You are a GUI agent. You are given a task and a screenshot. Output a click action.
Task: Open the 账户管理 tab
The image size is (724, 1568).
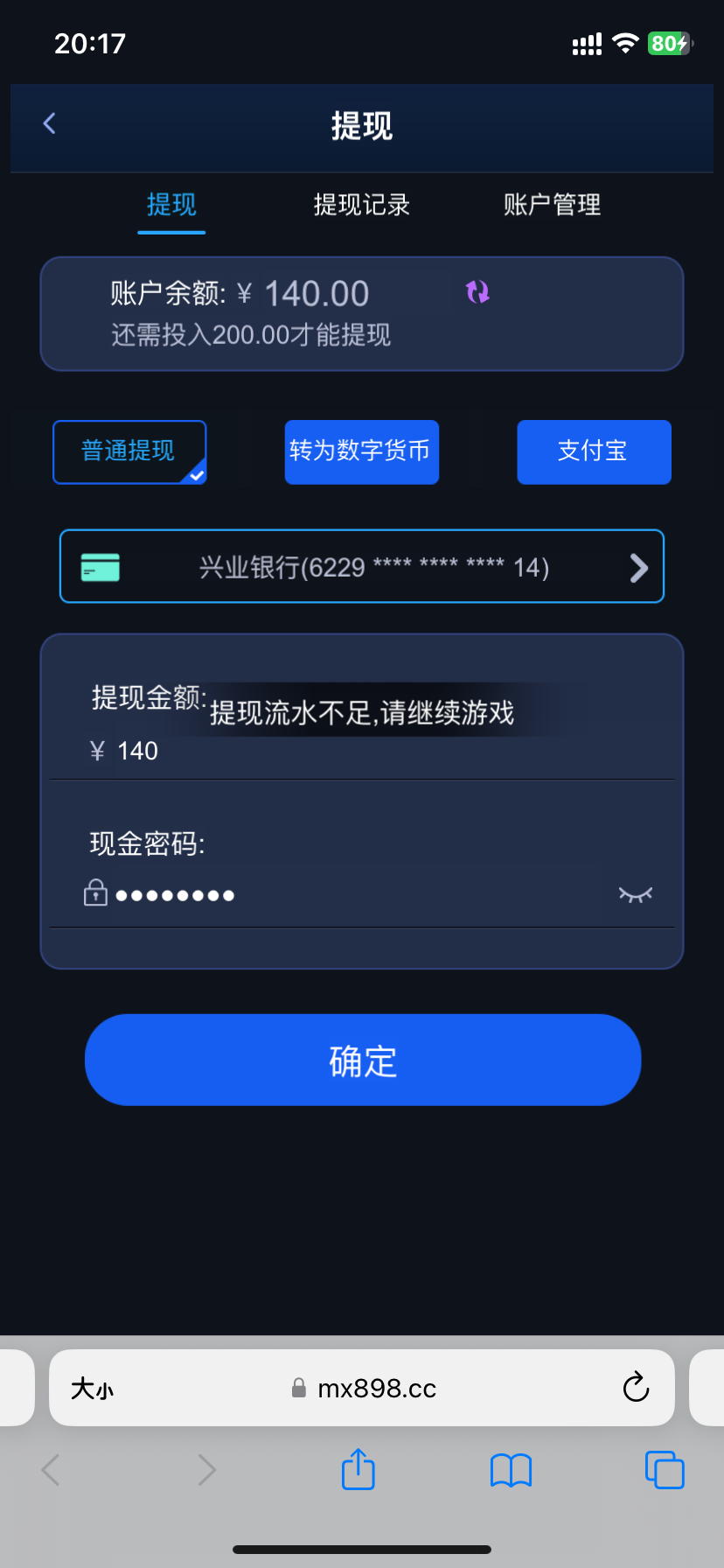click(x=552, y=205)
